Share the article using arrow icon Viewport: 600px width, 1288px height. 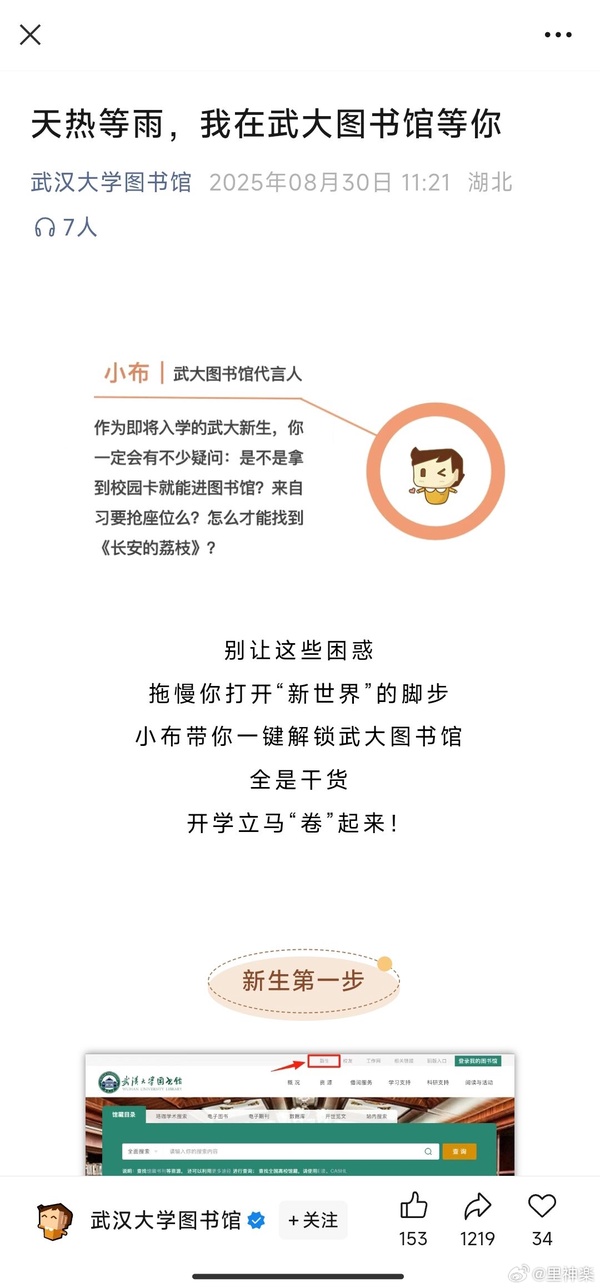point(477,1206)
